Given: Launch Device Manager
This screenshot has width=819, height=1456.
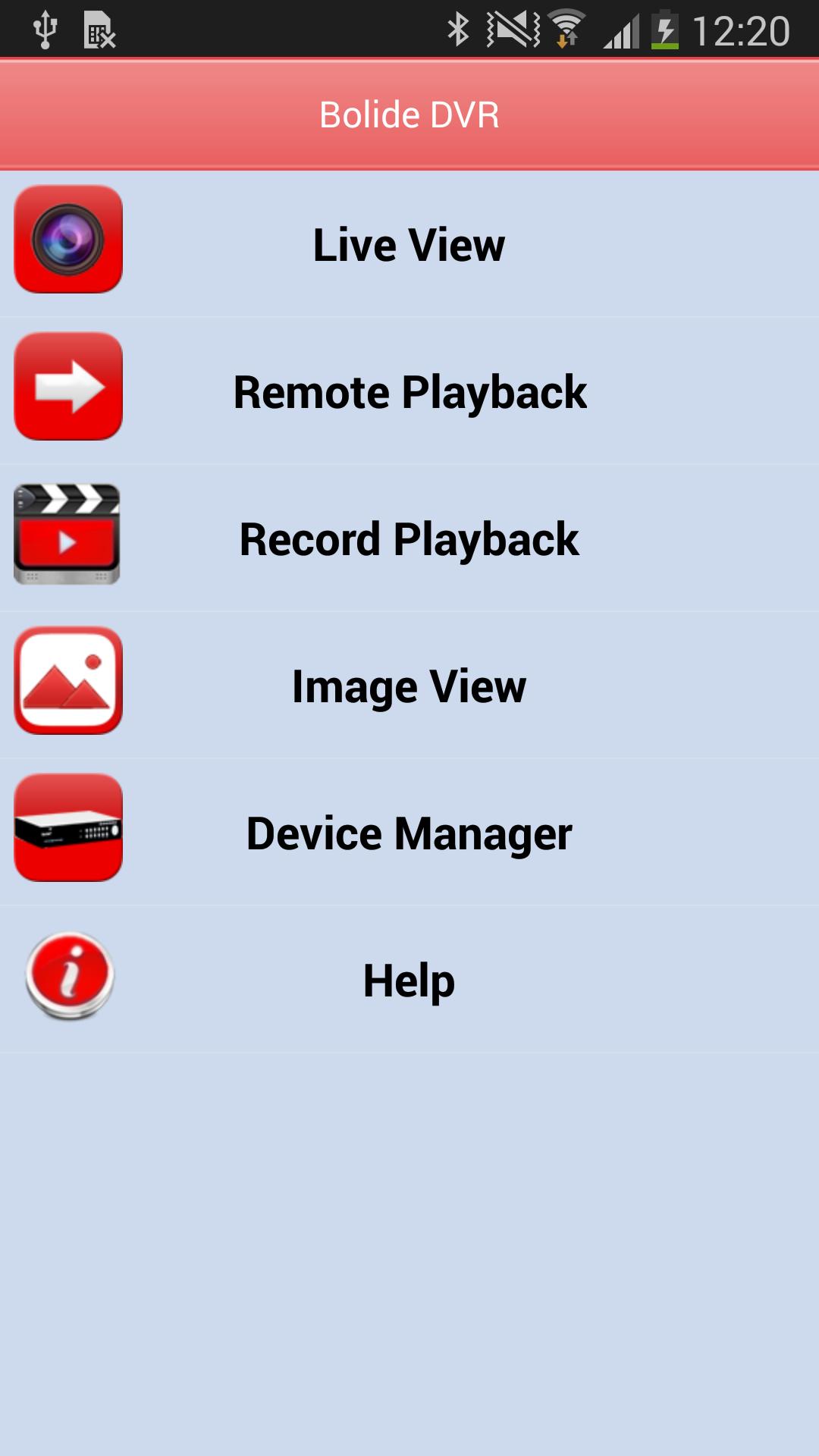Looking at the screenshot, I should point(409,833).
